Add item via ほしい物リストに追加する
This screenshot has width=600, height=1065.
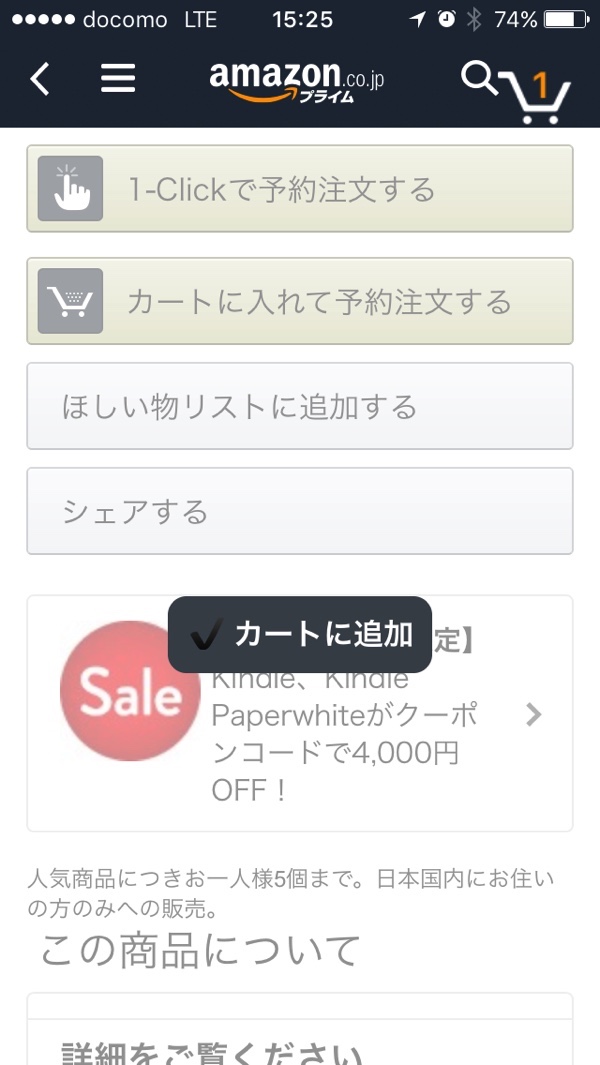coord(300,406)
